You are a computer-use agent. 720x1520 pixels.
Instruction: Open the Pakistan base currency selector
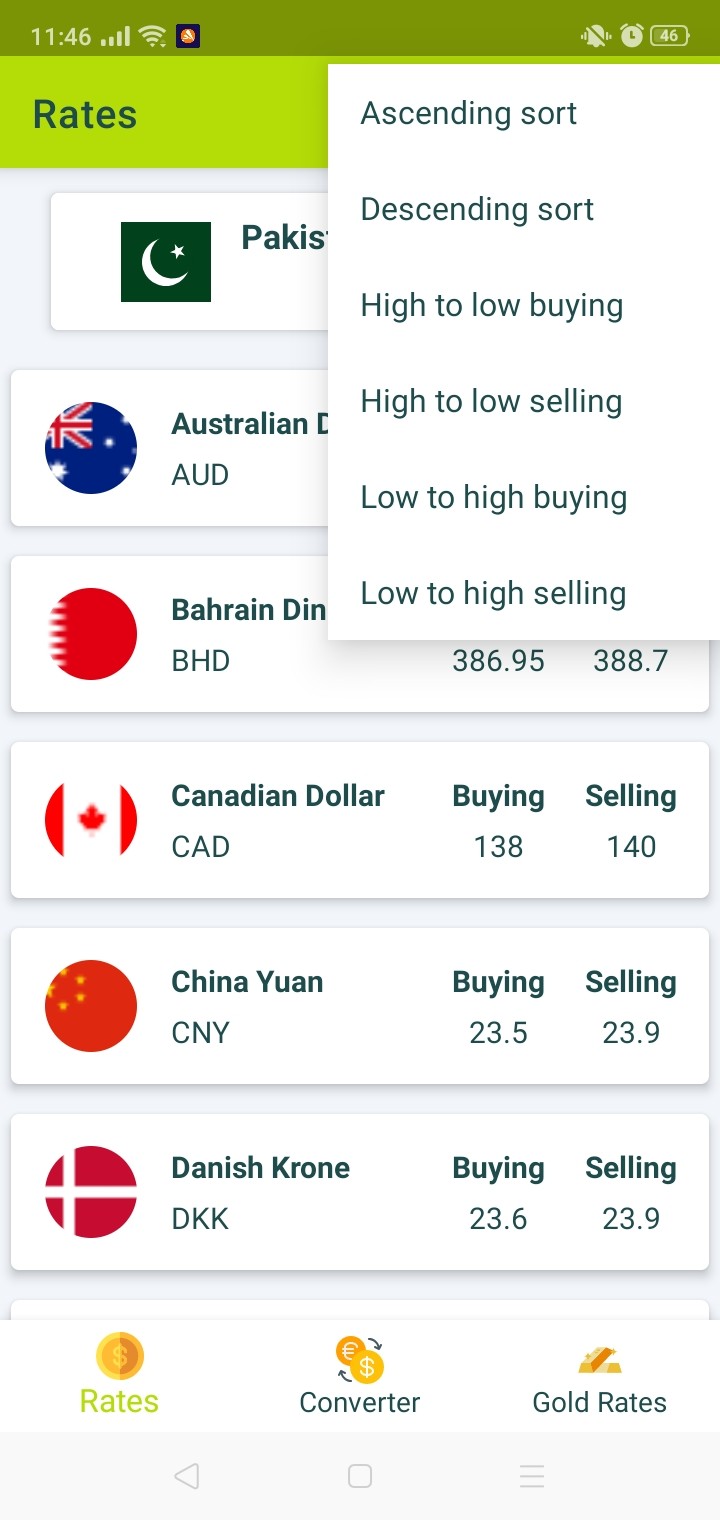coord(190,262)
